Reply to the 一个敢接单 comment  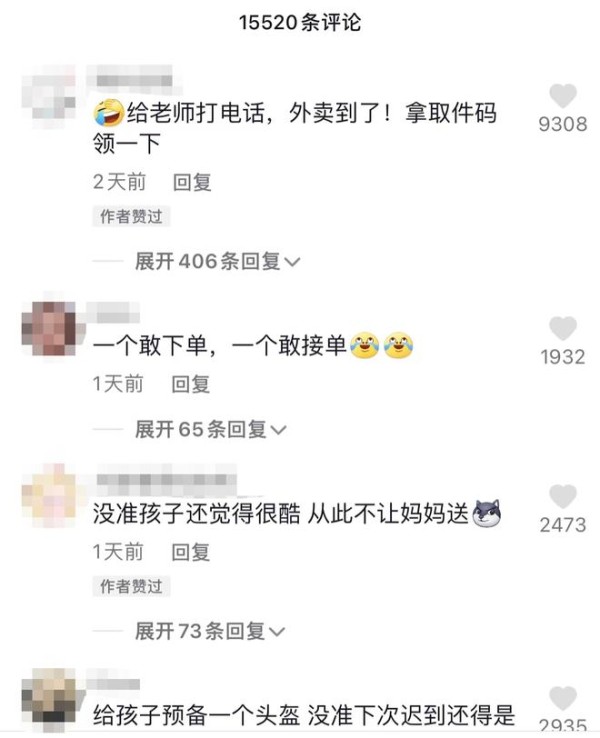point(190,383)
